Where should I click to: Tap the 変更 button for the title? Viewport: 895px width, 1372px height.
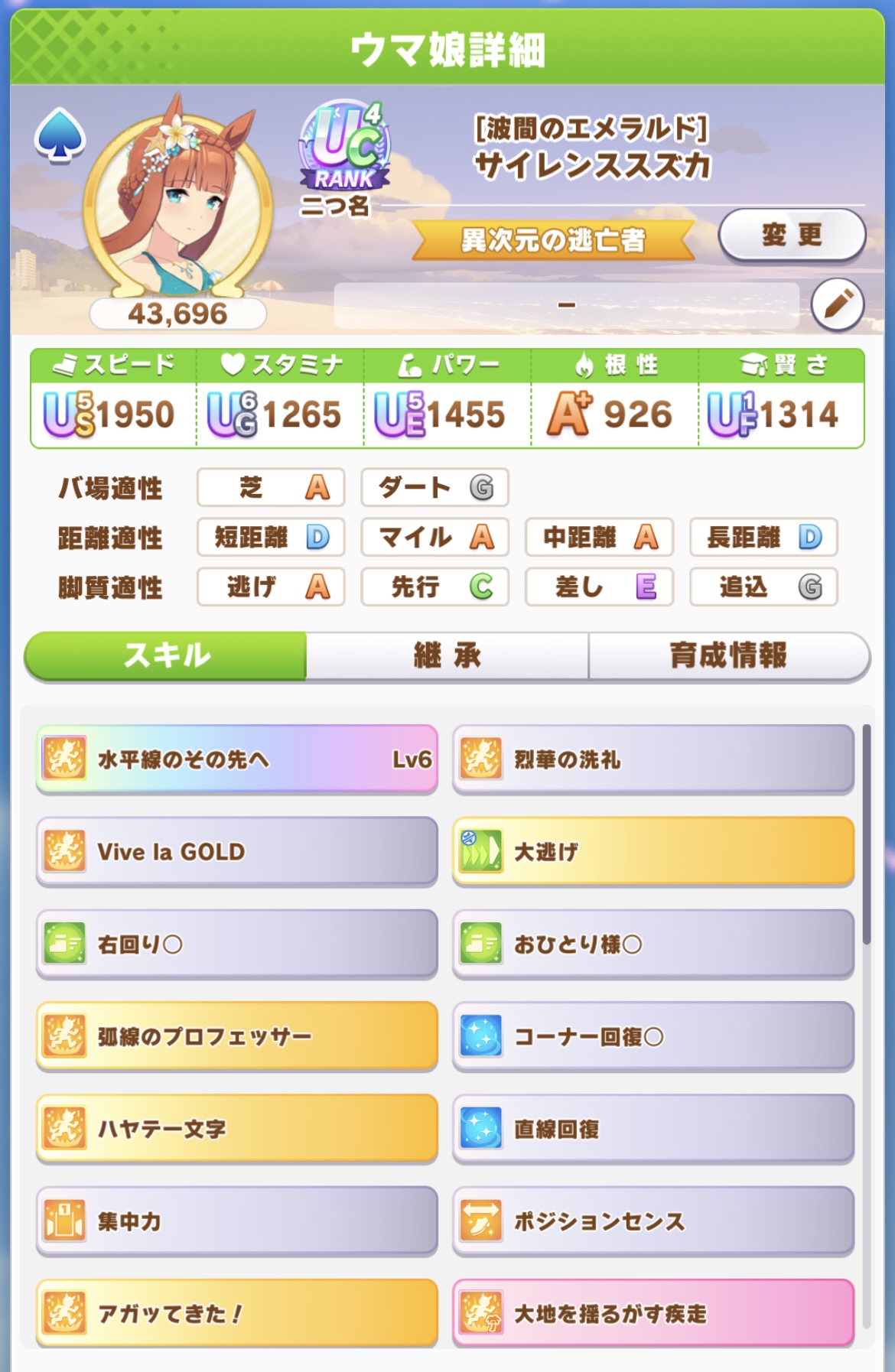point(791,236)
